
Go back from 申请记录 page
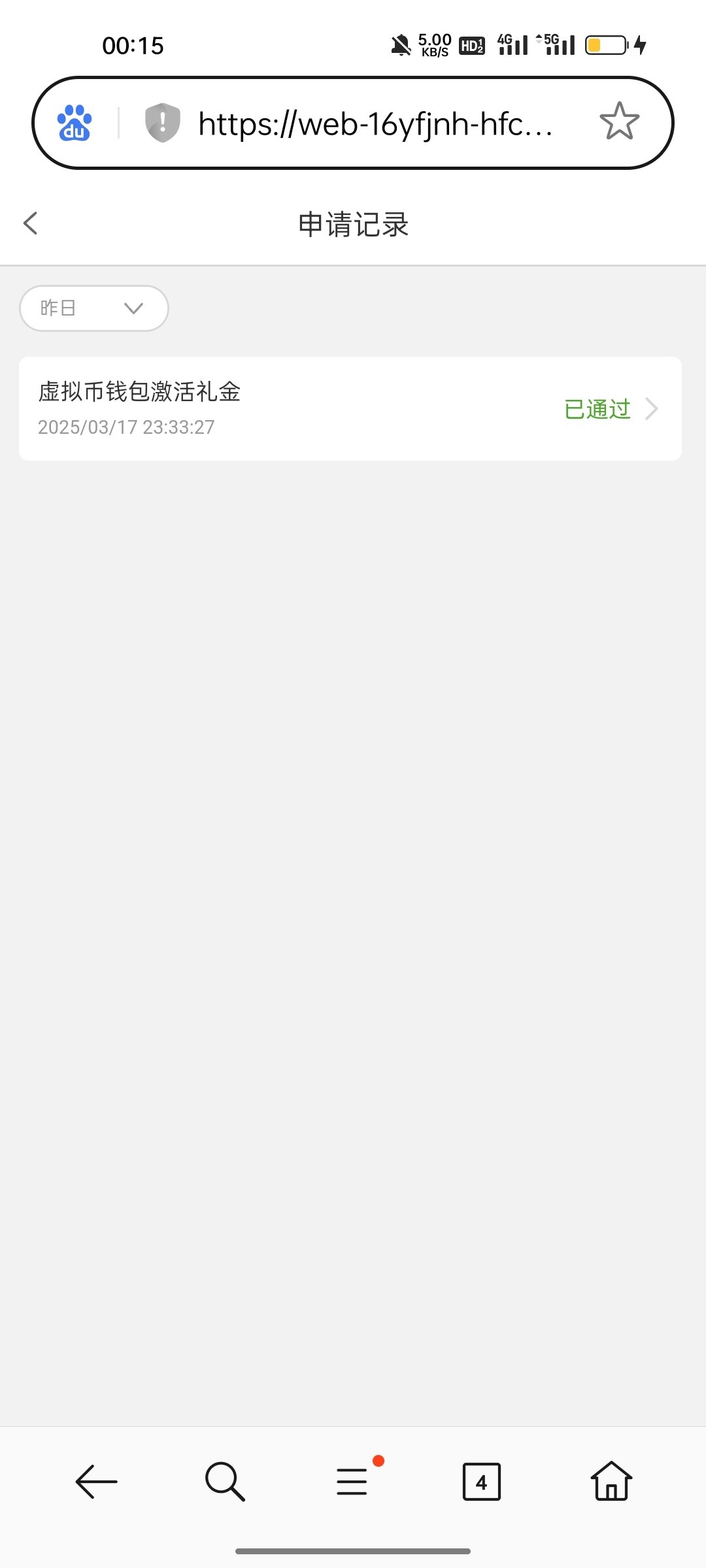[30, 223]
